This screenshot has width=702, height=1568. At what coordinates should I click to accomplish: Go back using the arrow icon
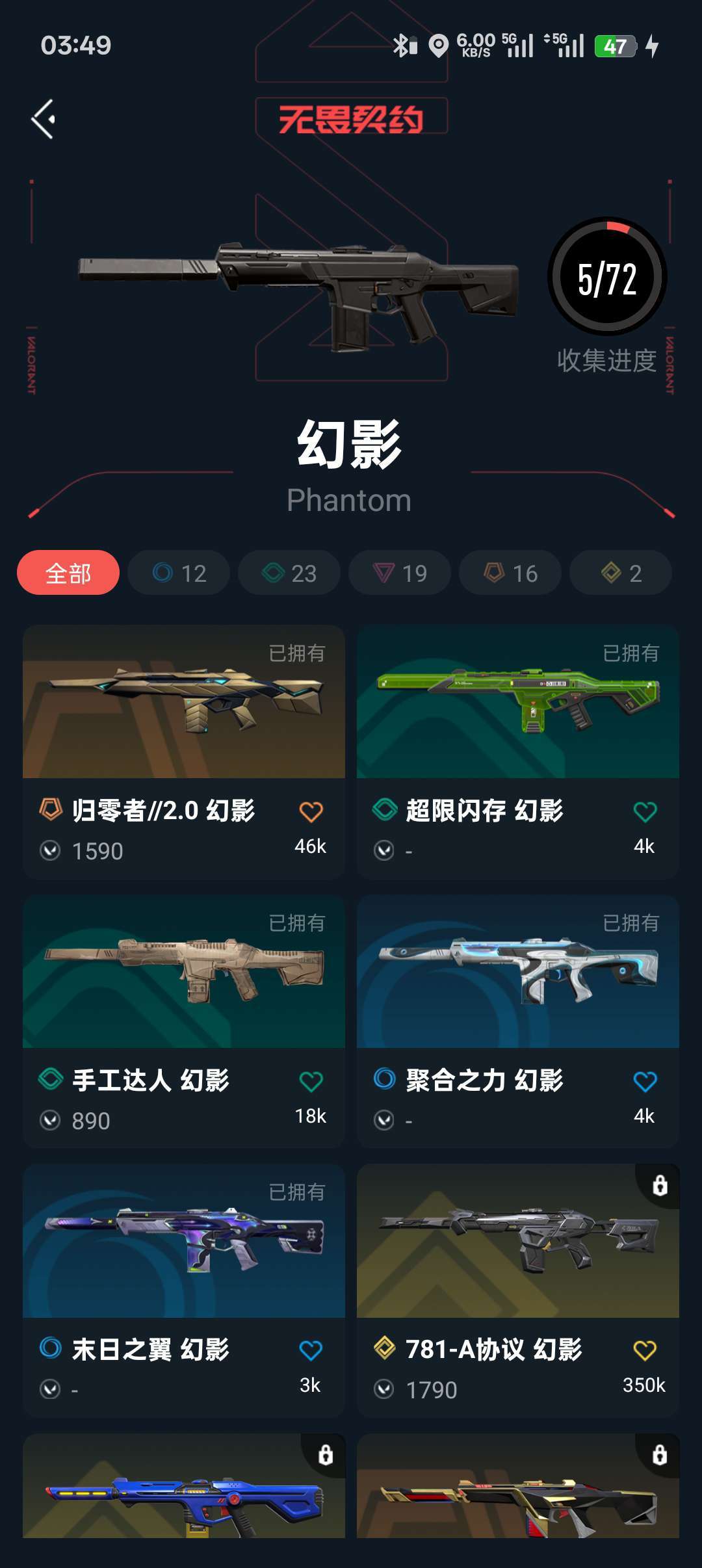pyautogui.click(x=44, y=119)
